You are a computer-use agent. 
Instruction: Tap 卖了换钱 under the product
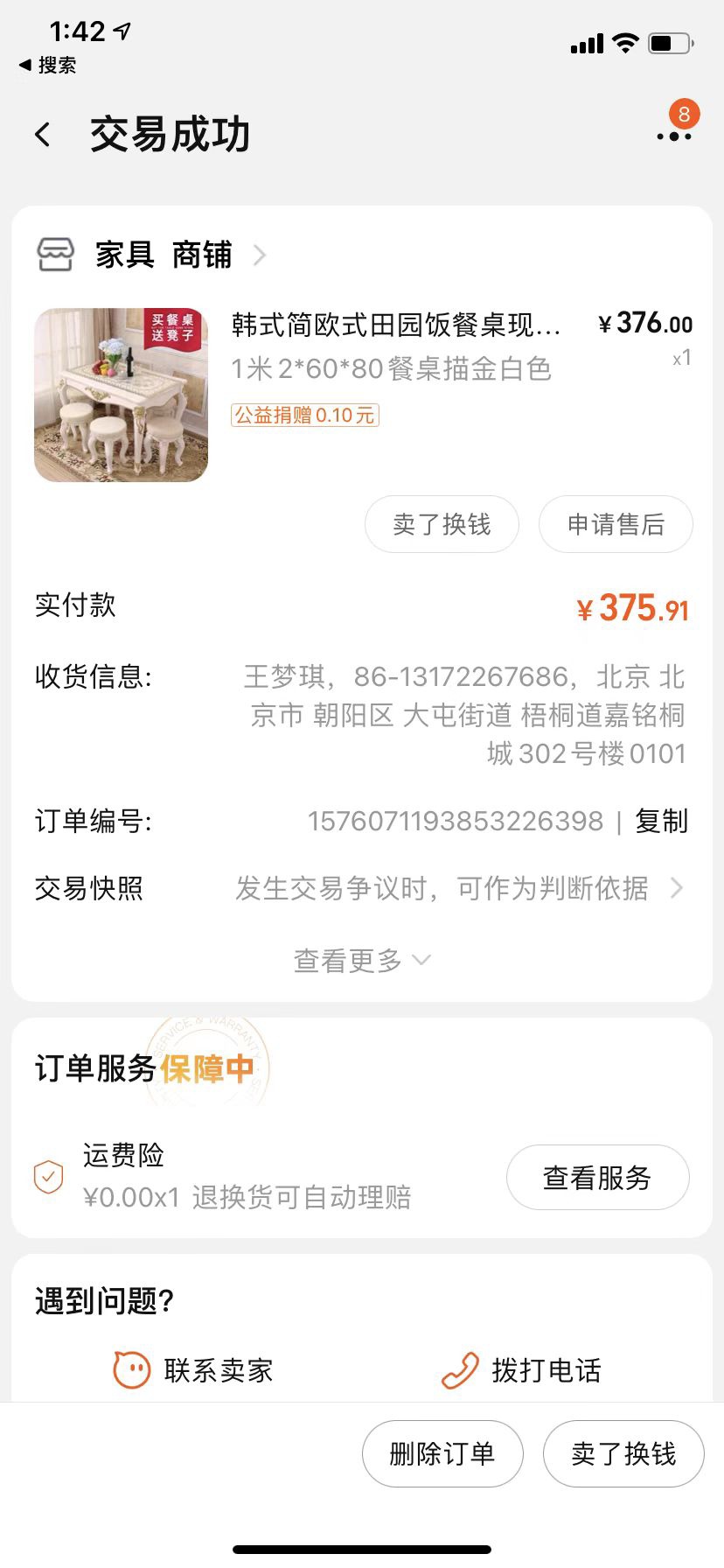[x=442, y=524]
